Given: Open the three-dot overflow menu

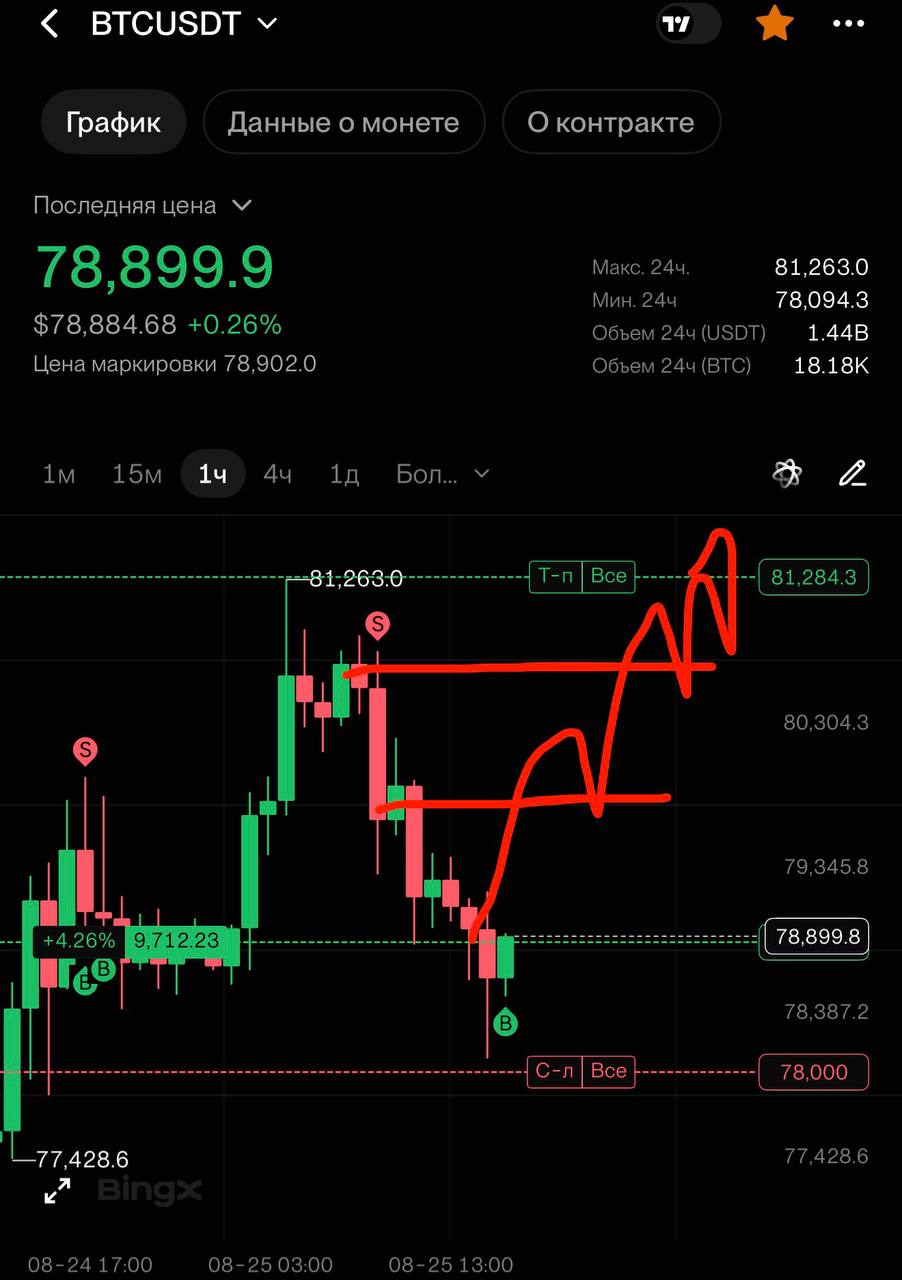Looking at the screenshot, I should tap(848, 24).
